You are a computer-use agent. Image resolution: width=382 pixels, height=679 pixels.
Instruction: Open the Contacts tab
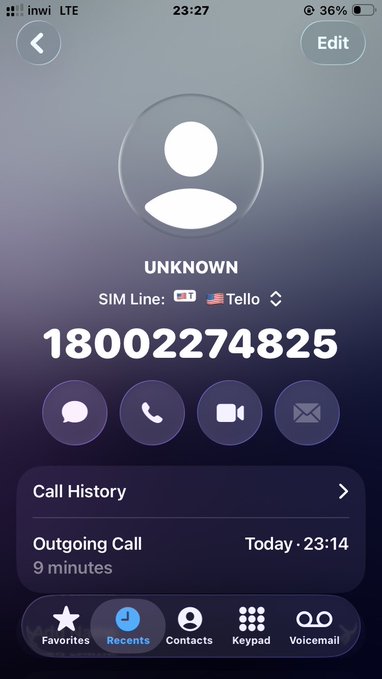(x=189, y=626)
